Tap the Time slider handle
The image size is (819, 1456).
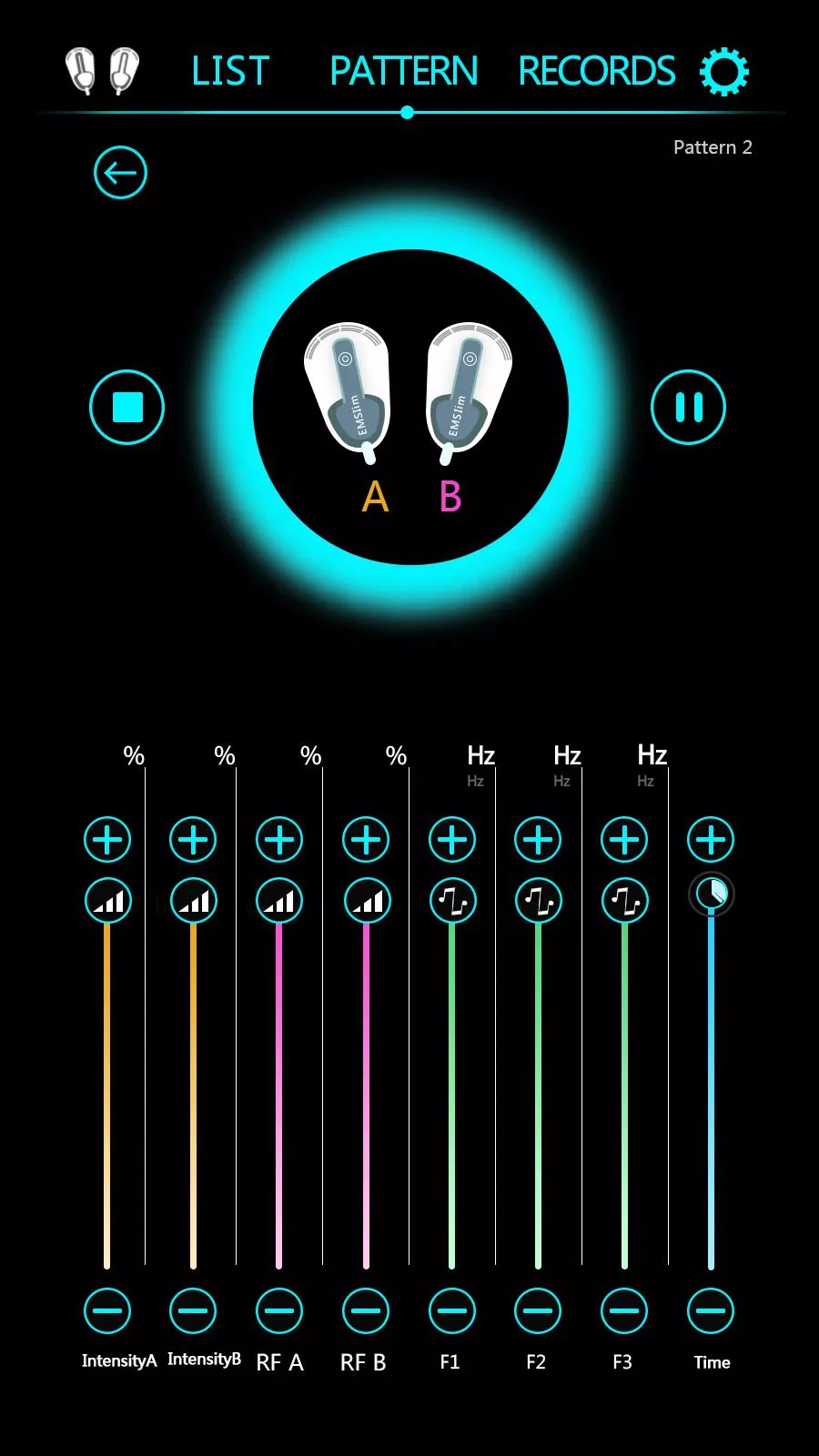[x=712, y=894]
